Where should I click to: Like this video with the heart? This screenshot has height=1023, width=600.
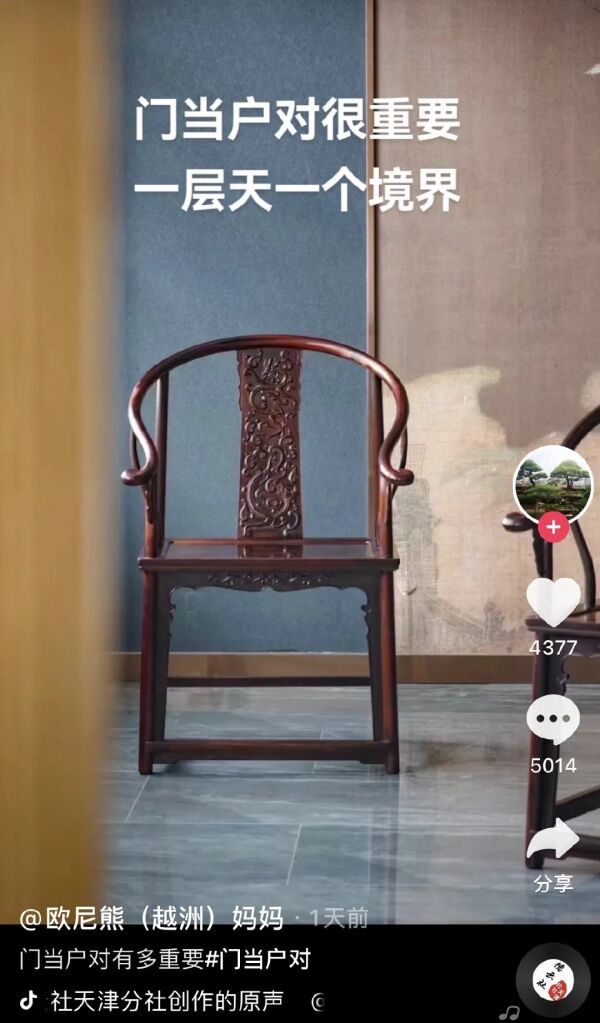(x=553, y=602)
